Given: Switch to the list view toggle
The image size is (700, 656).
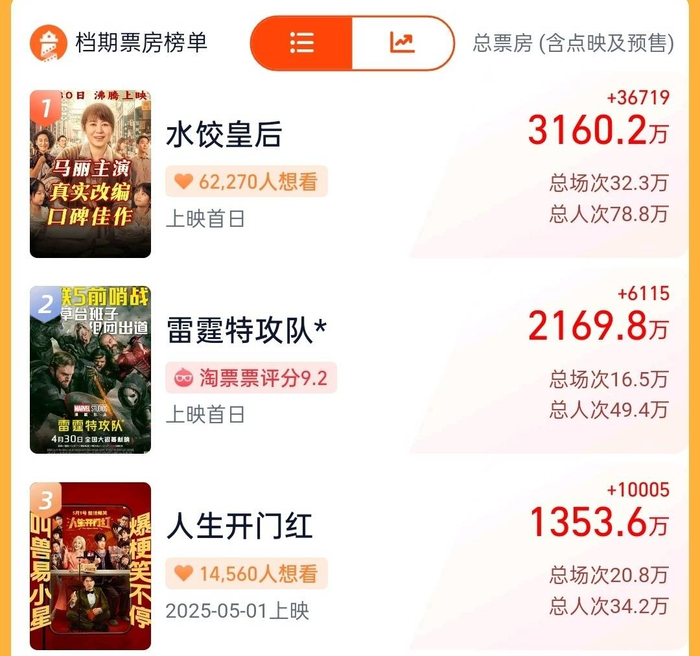Looking at the screenshot, I should click(x=301, y=43).
